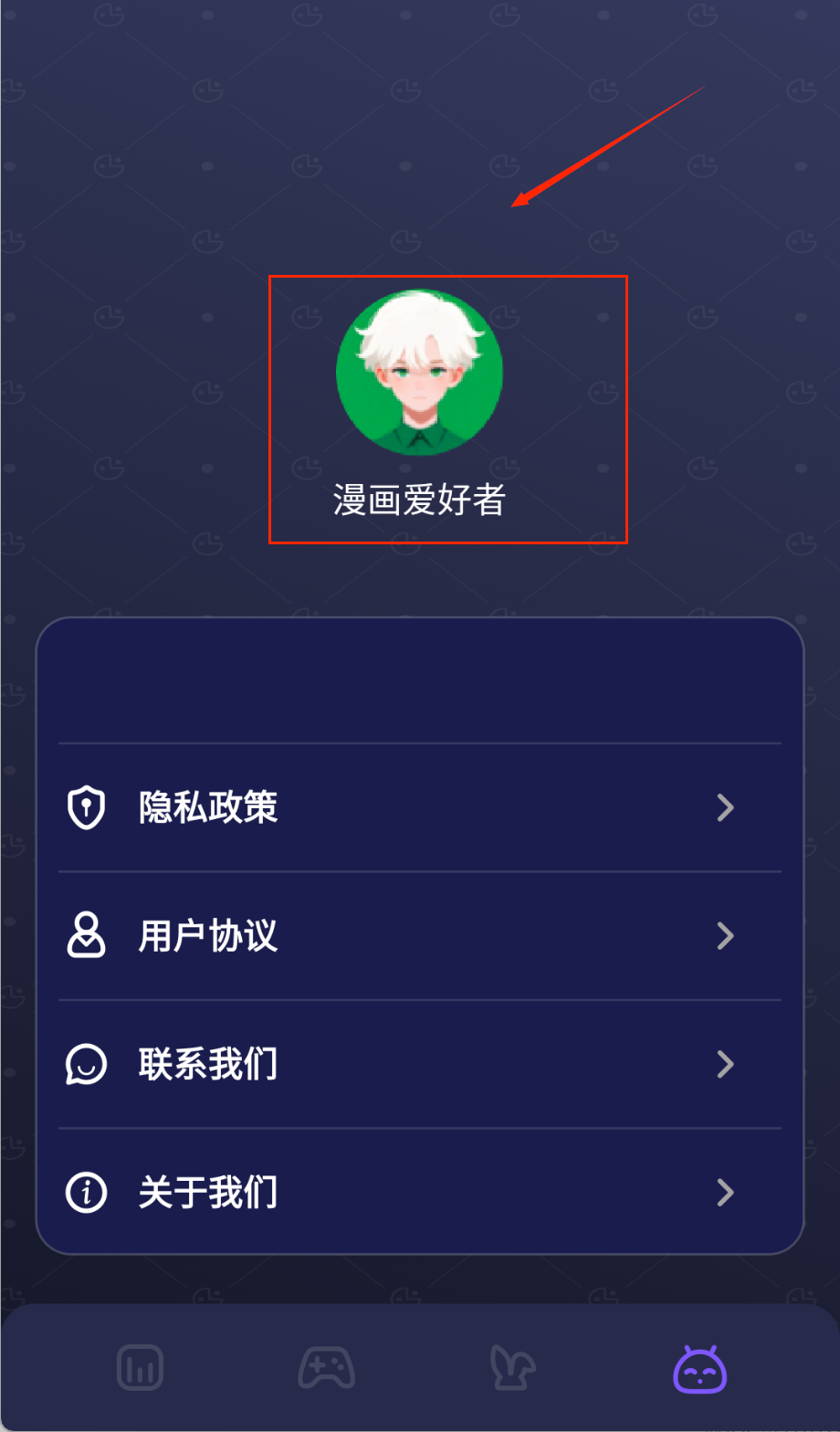Switch to the rabbit icon tab
Viewport: 840px width, 1432px height.
point(512,1368)
